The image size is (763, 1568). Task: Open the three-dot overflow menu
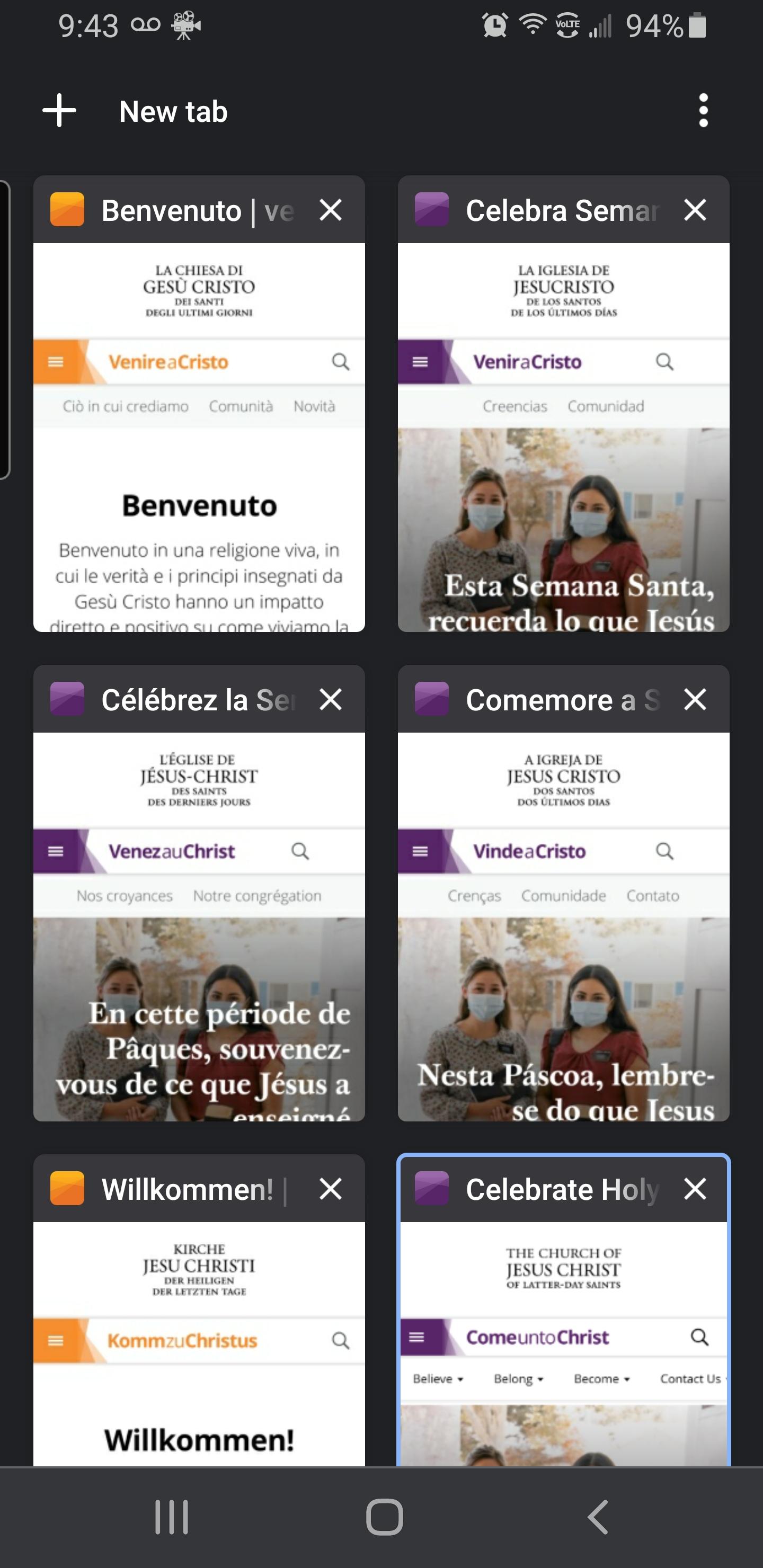point(703,111)
